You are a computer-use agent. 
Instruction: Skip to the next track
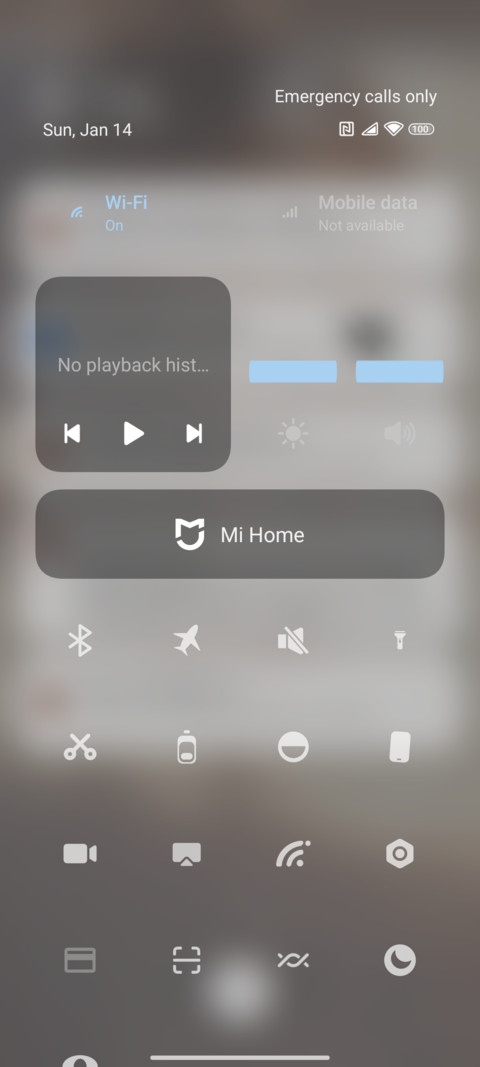click(x=194, y=433)
